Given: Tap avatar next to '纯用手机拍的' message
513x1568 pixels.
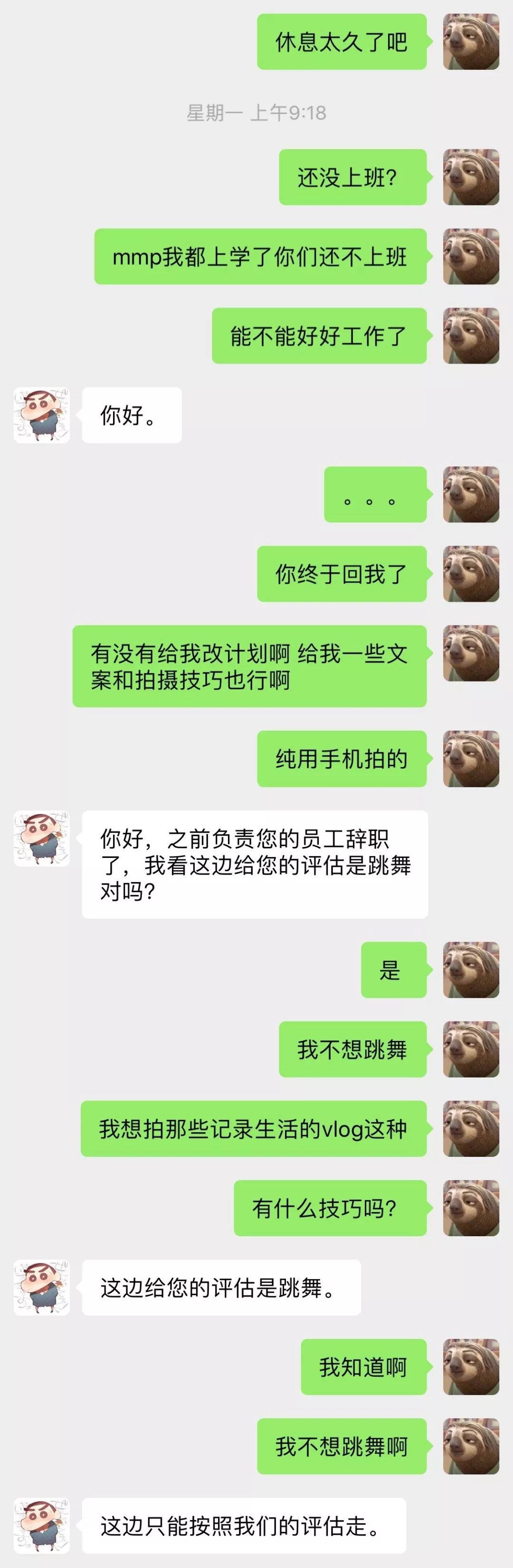Looking at the screenshot, I should click(470, 759).
